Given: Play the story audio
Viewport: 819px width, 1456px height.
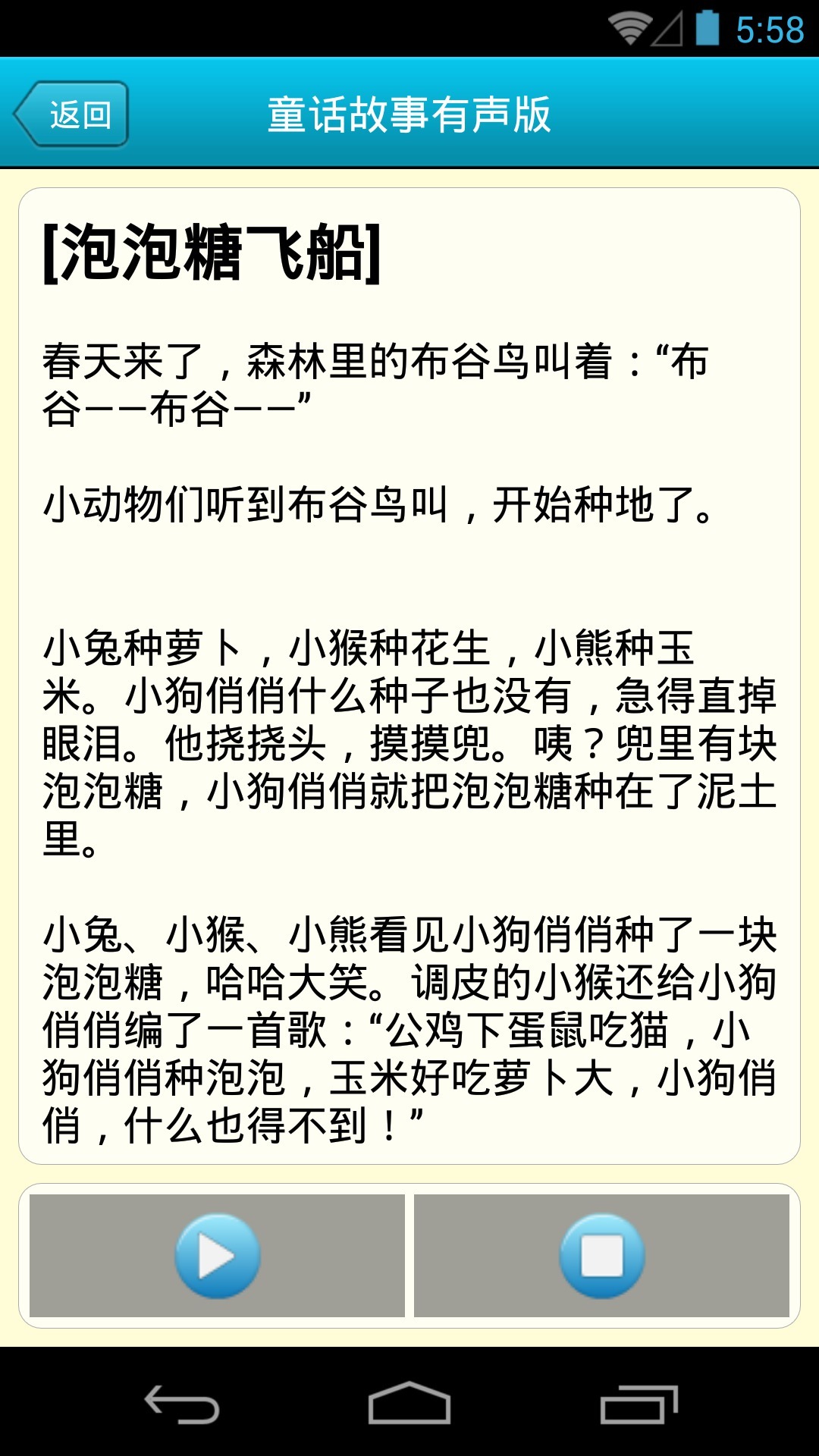Looking at the screenshot, I should click(217, 1256).
